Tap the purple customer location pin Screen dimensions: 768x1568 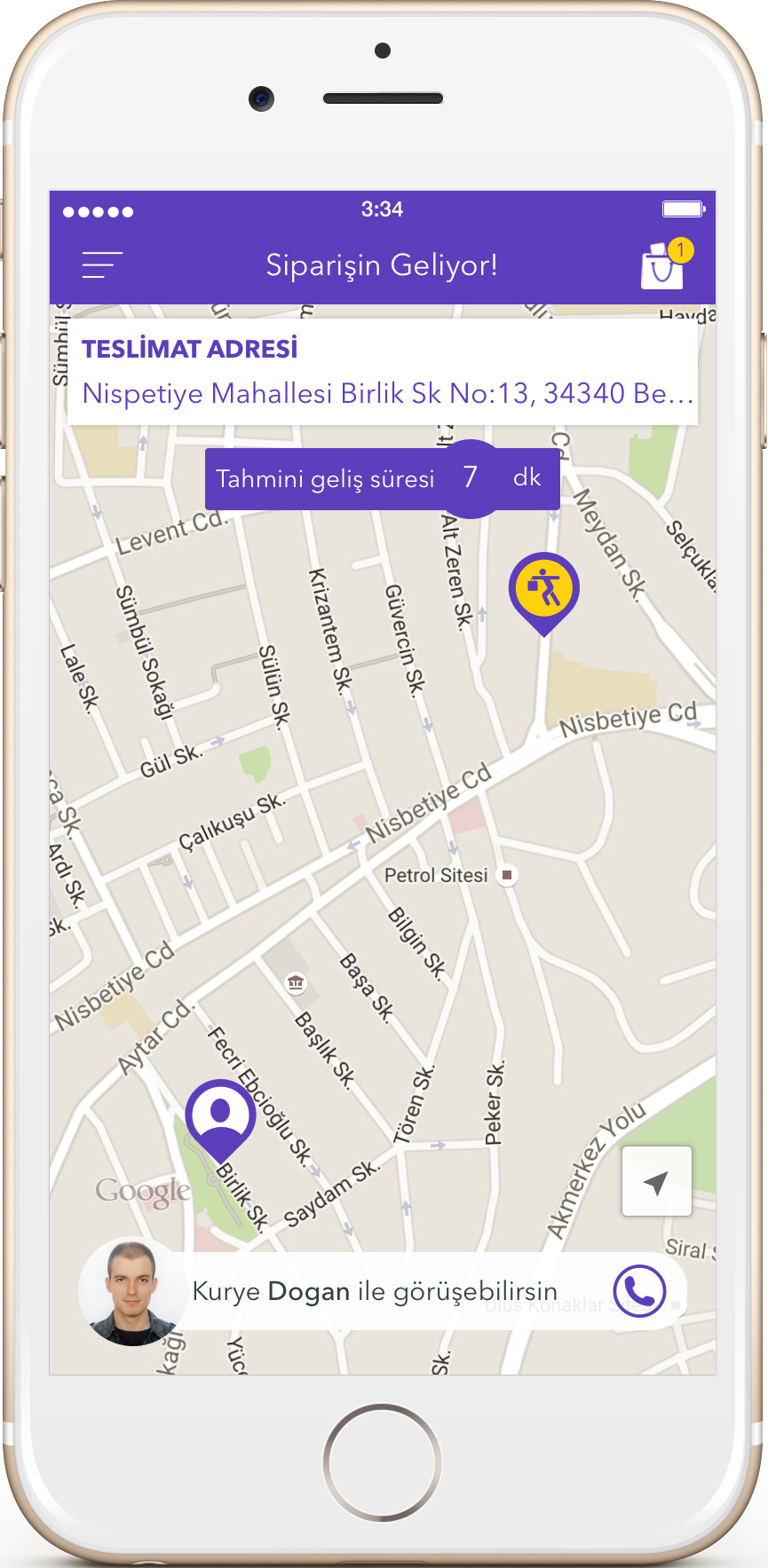coord(220,1115)
